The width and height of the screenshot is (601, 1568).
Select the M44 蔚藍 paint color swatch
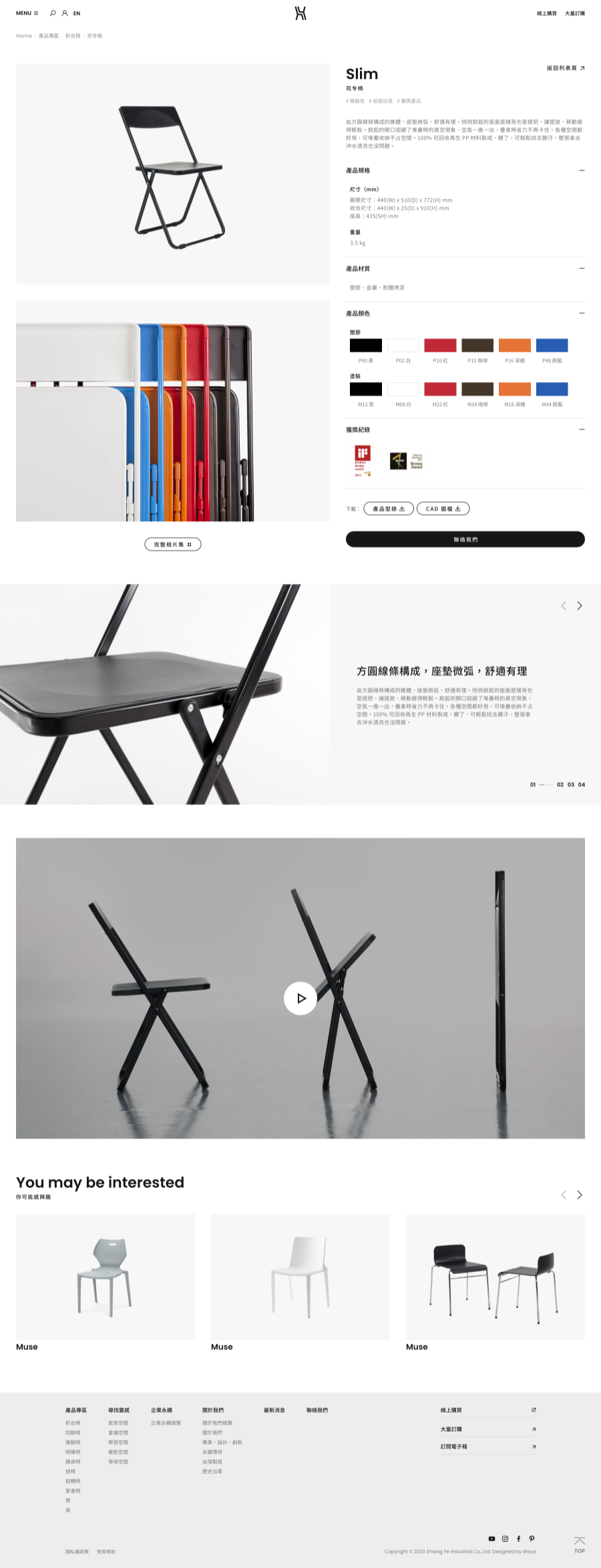(552, 389)
